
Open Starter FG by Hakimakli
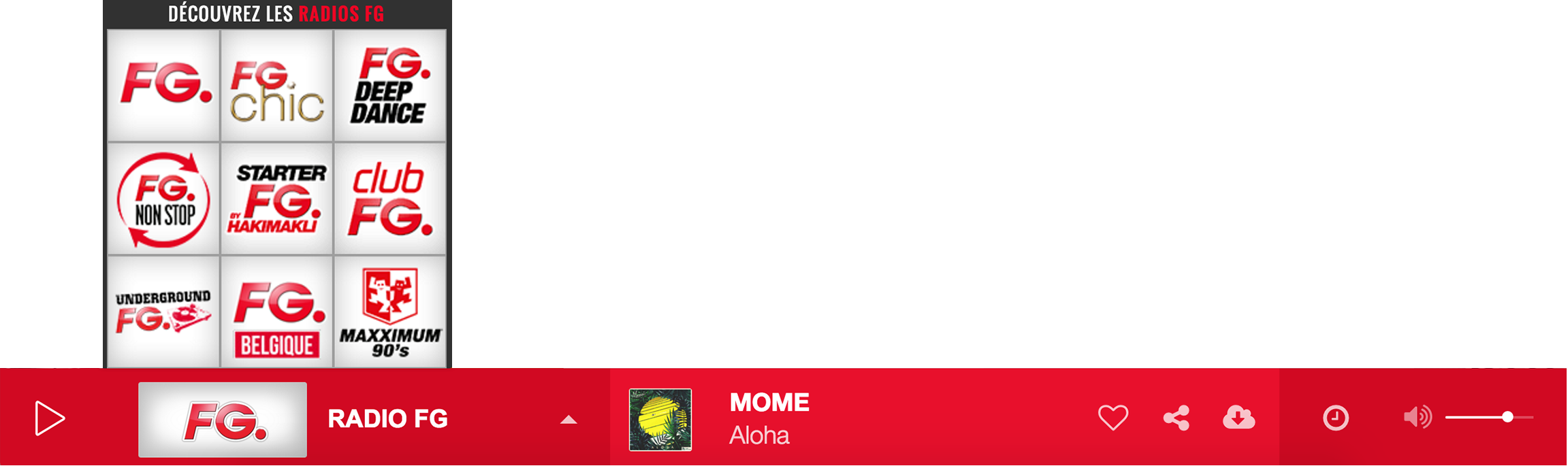point(277,199)
